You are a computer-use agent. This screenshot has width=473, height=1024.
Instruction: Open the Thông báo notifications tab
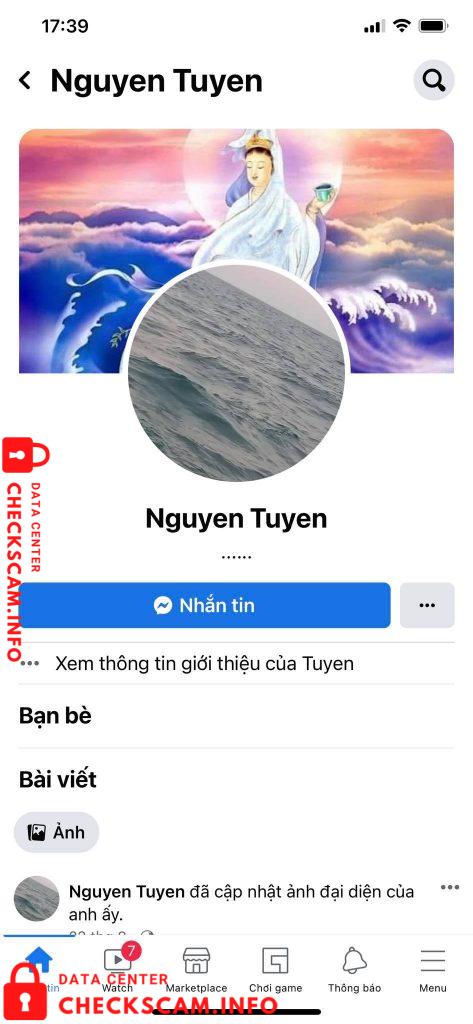pos(354,970)
